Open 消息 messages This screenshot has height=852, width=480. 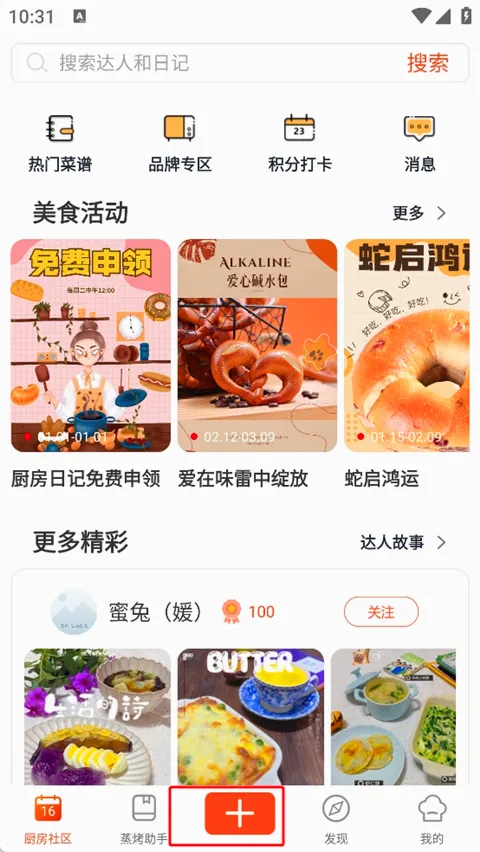click(419, 143)
